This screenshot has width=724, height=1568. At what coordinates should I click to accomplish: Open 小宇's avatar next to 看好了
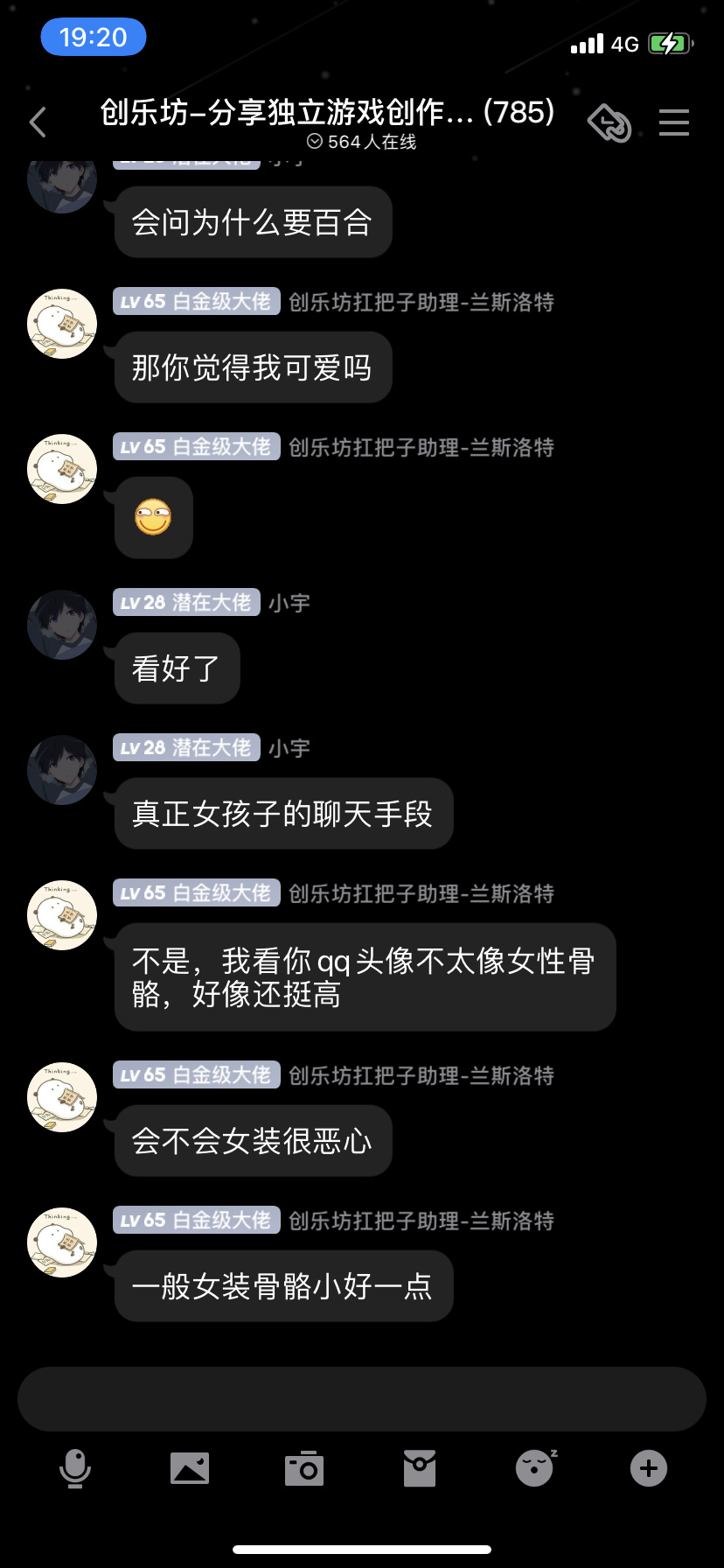pyautogui.click(x=62, y=625)
